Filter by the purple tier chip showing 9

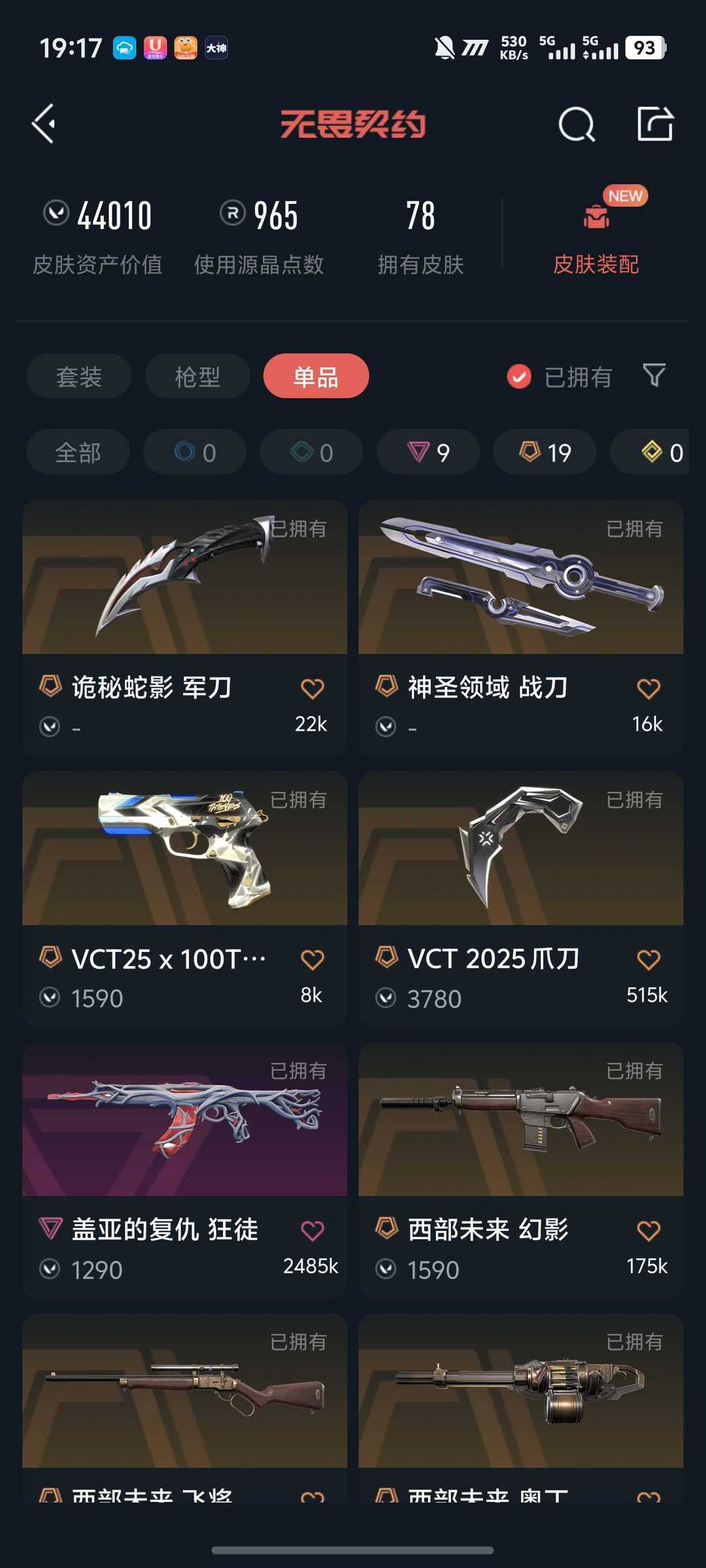[428, 452]
